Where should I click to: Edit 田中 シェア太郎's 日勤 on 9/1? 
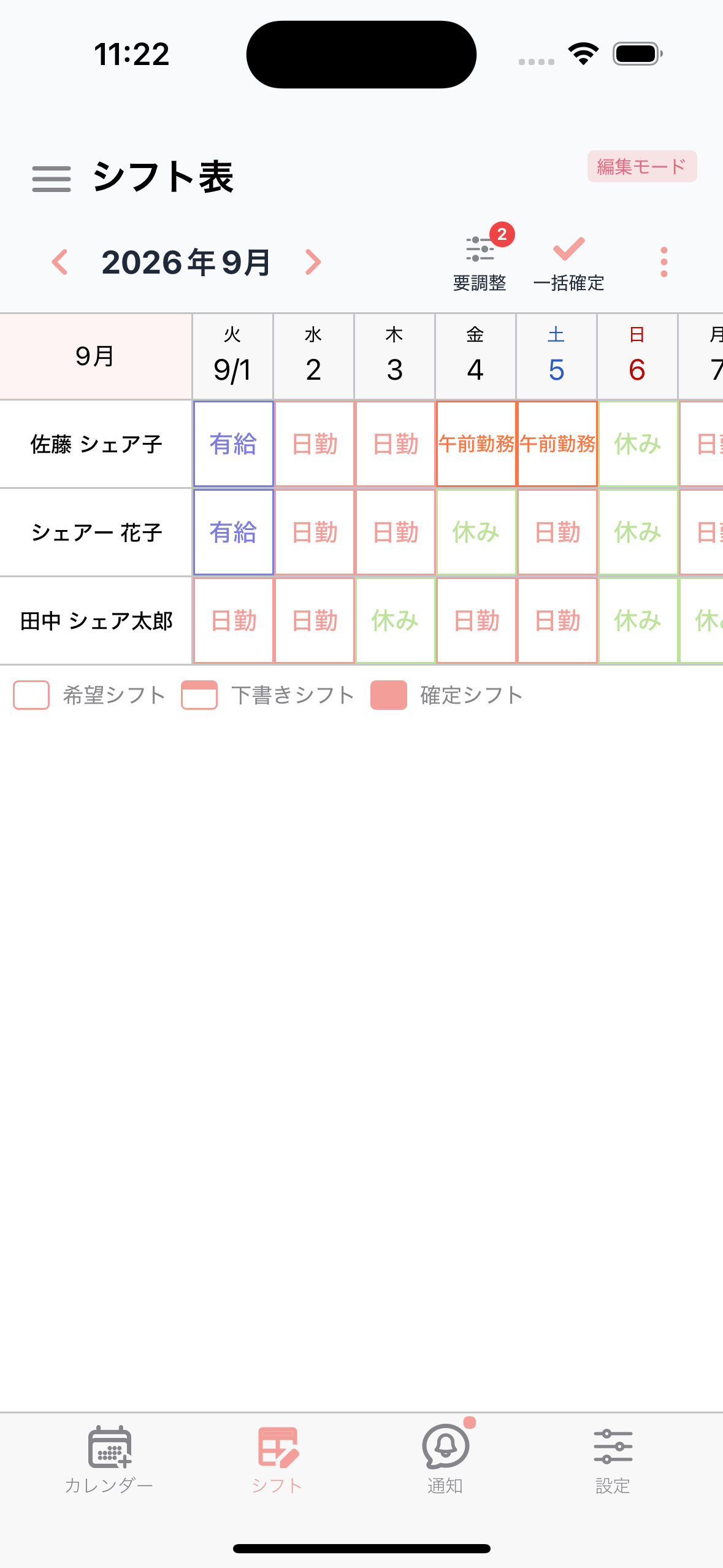point(234,621)
